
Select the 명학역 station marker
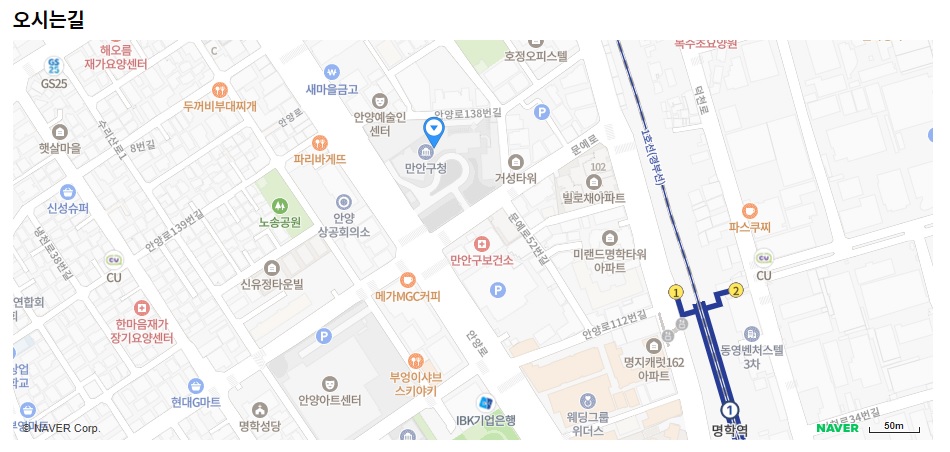(x=730, y=410)
